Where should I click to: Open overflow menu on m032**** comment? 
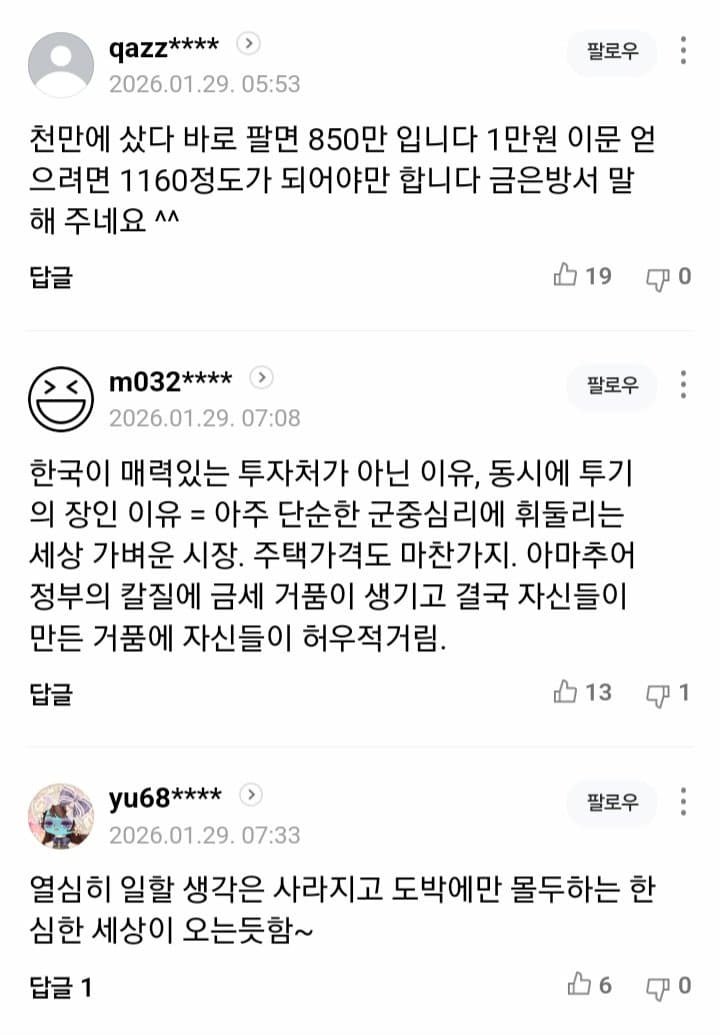tap(683, 385)
